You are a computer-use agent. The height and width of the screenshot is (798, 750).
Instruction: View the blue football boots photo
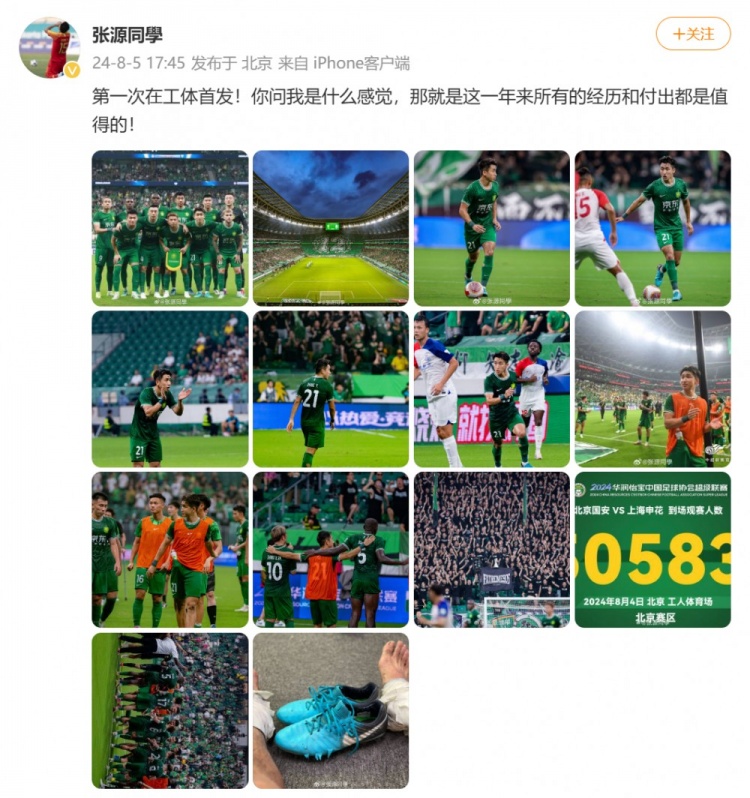click(330, 710)
